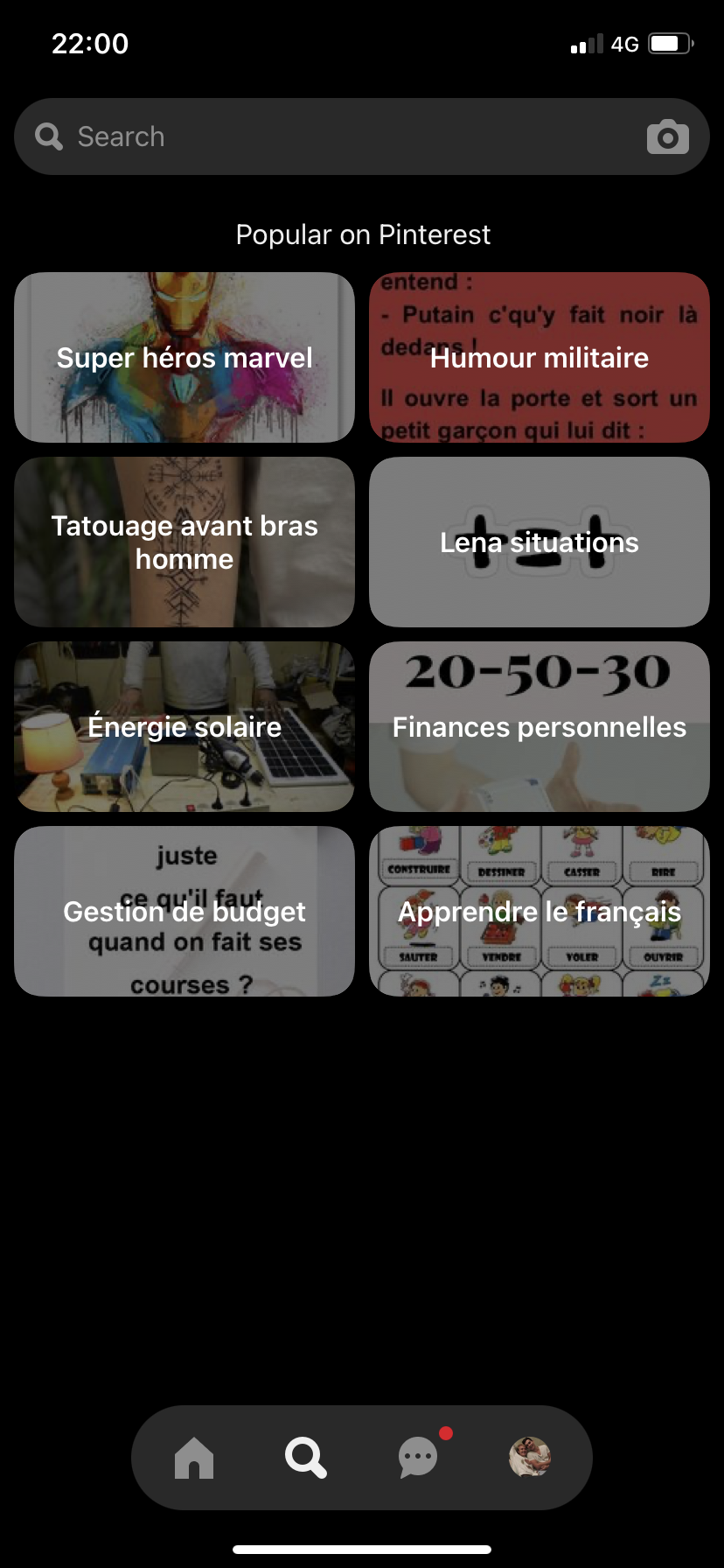Open the Finances personnelles topic tile

(x=539, y=726)
